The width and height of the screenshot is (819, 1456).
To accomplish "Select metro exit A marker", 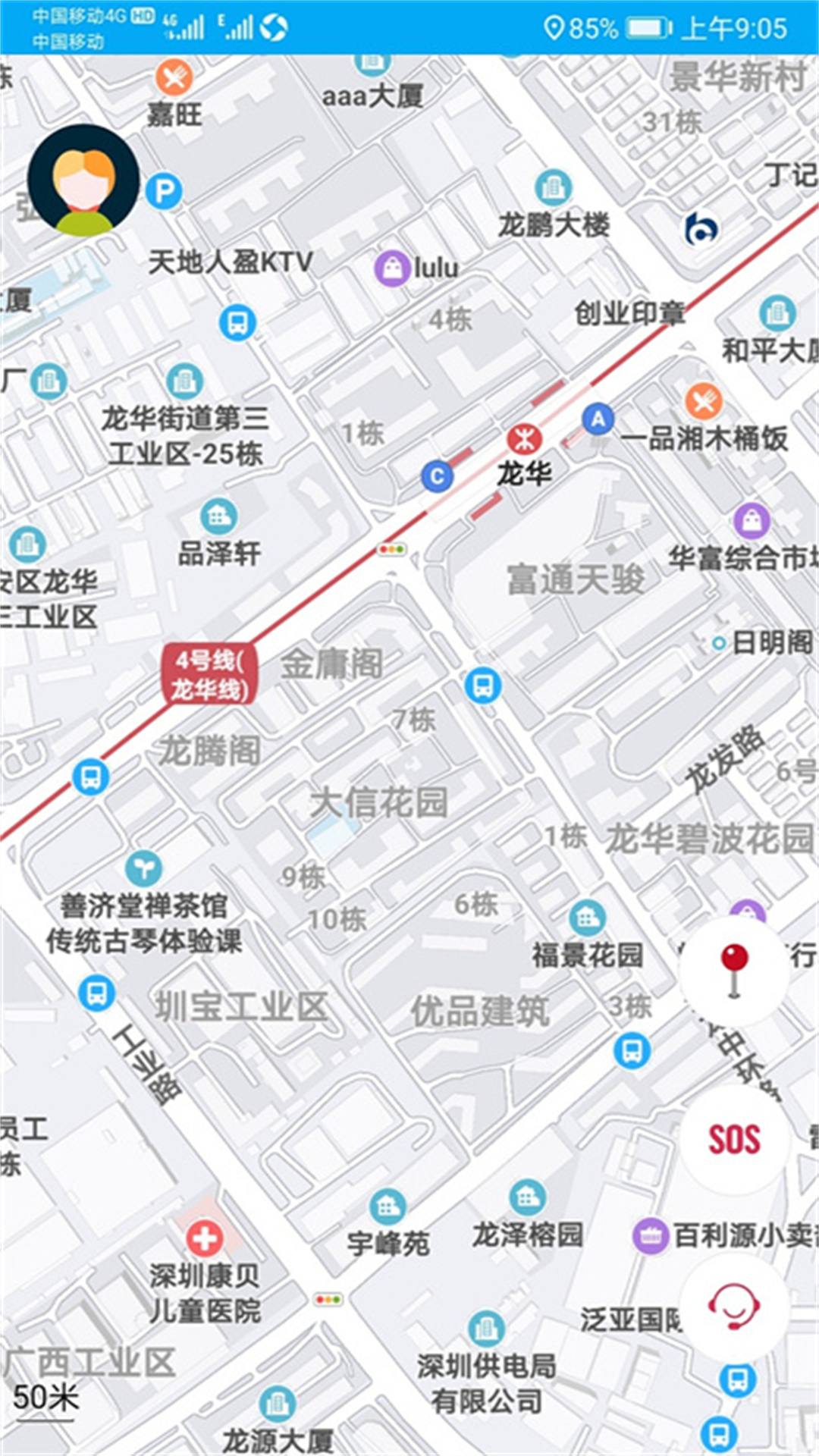I will point(598,419).
